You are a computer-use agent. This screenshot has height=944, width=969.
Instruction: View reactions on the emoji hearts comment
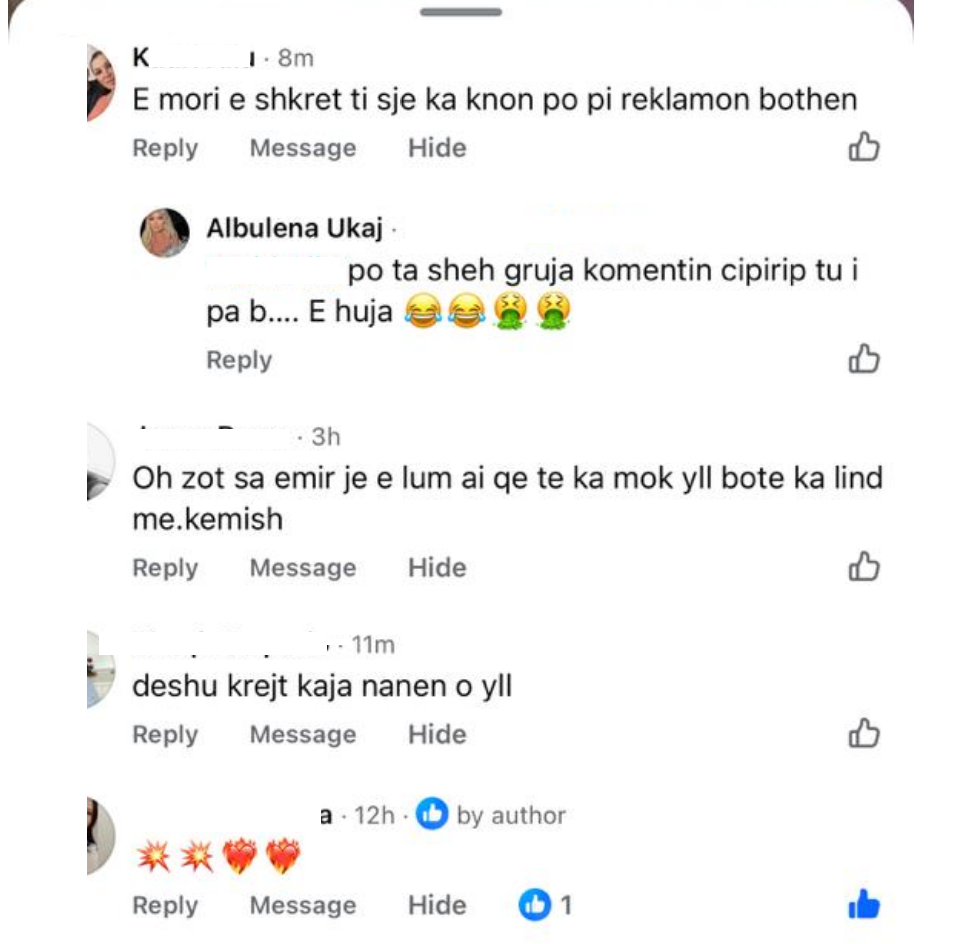coord(545,906)
